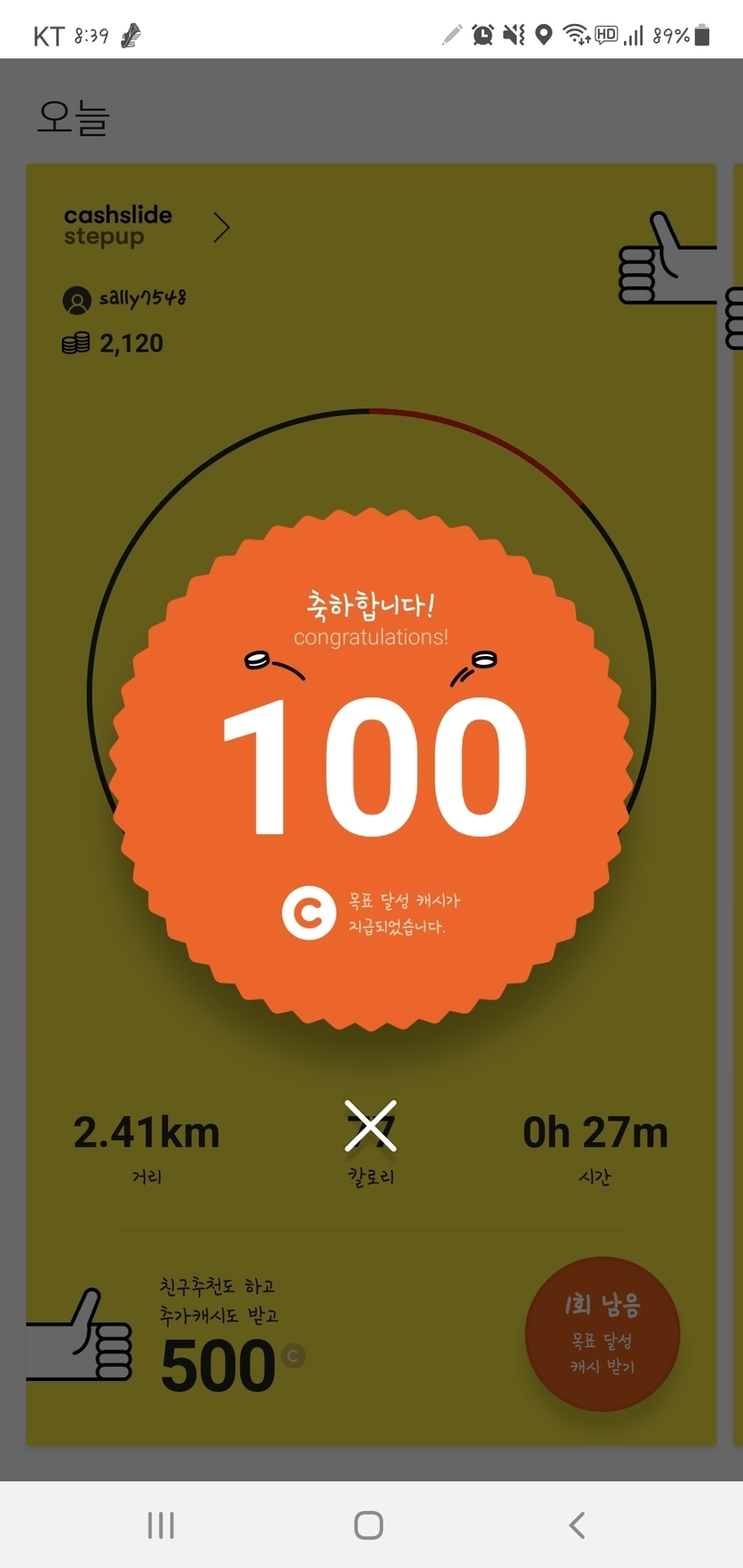Close the congratulations popup with the X
The width and height of the screenshot is (743, 1568).
[371, 1126]
